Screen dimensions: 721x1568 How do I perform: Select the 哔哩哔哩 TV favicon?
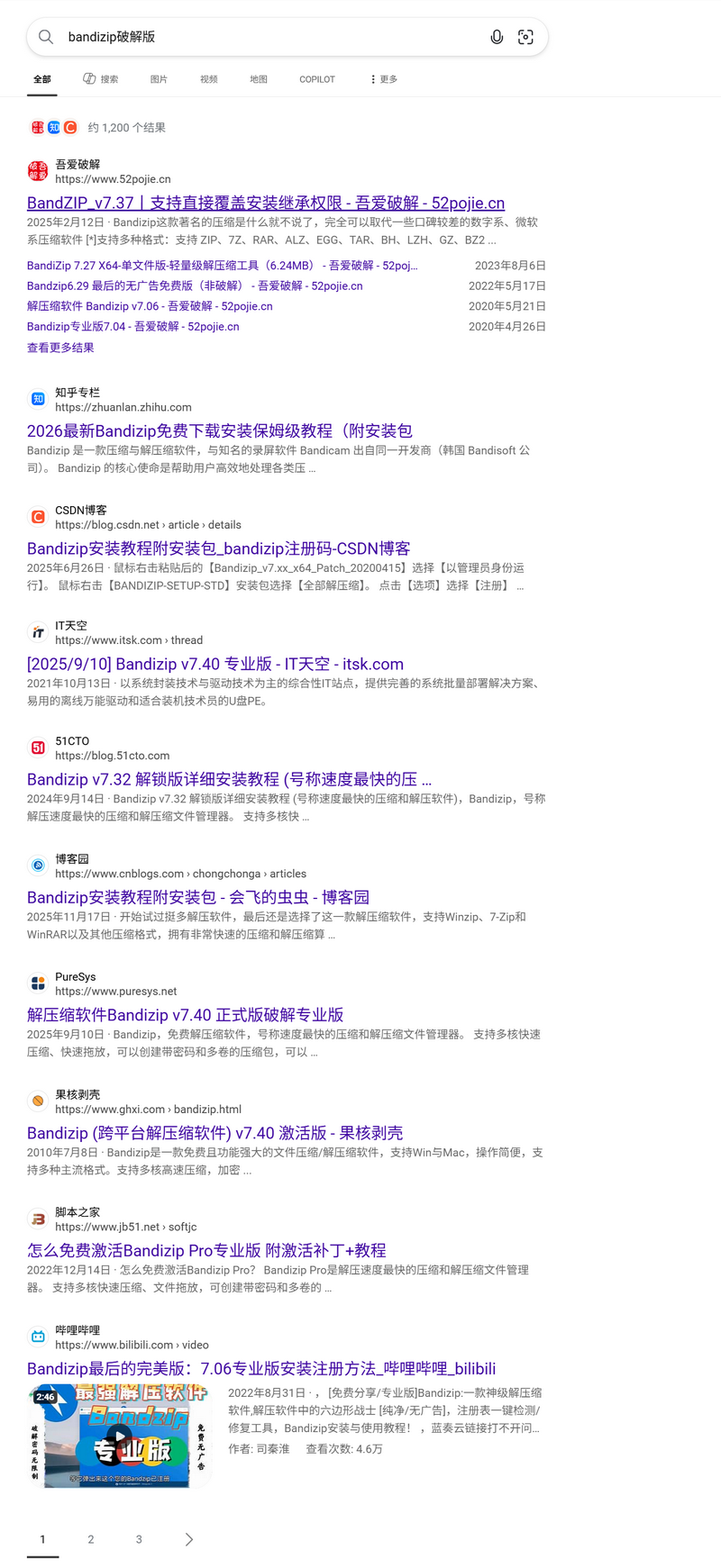[x=37, y=1337]
